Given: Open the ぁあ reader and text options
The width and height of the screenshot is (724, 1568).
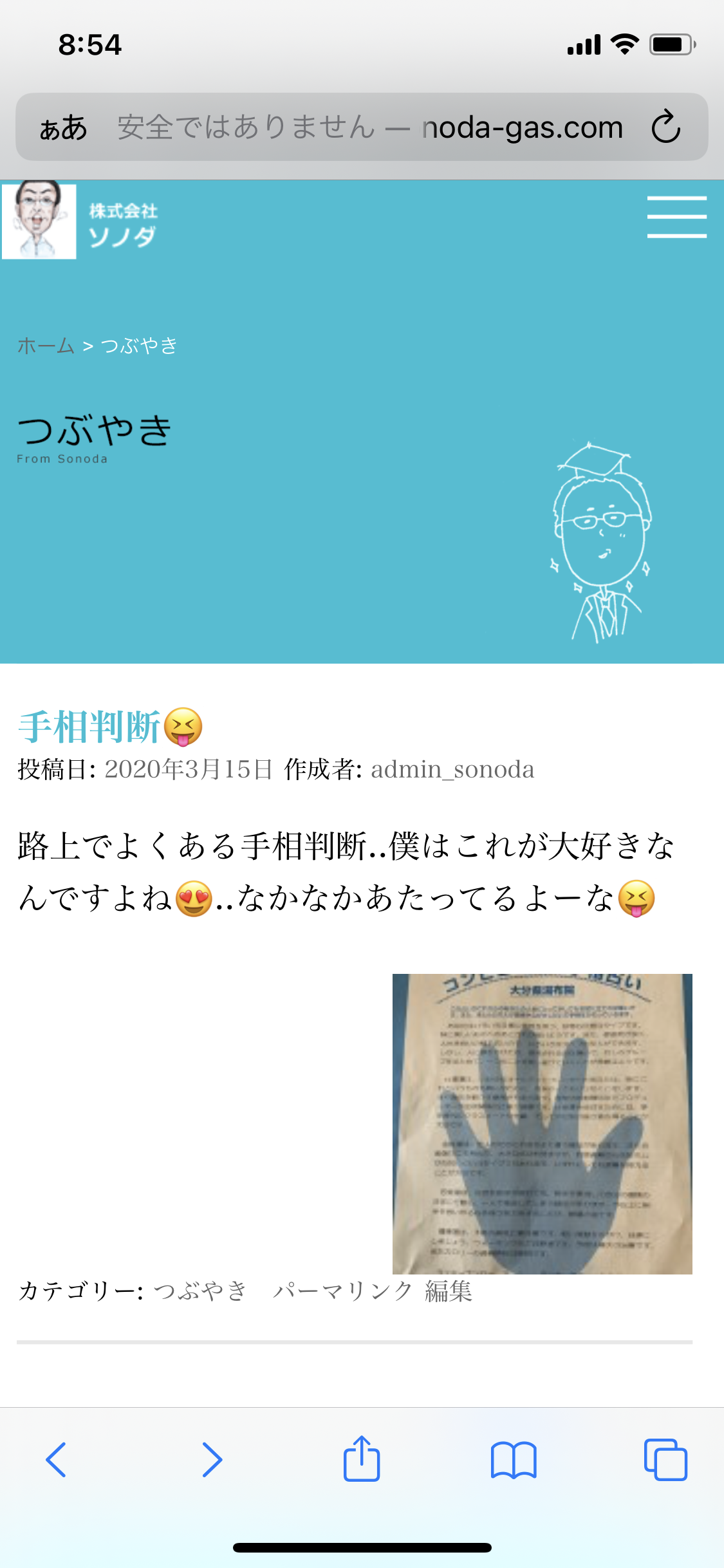Looking at the screenshot, I should 63,127.
